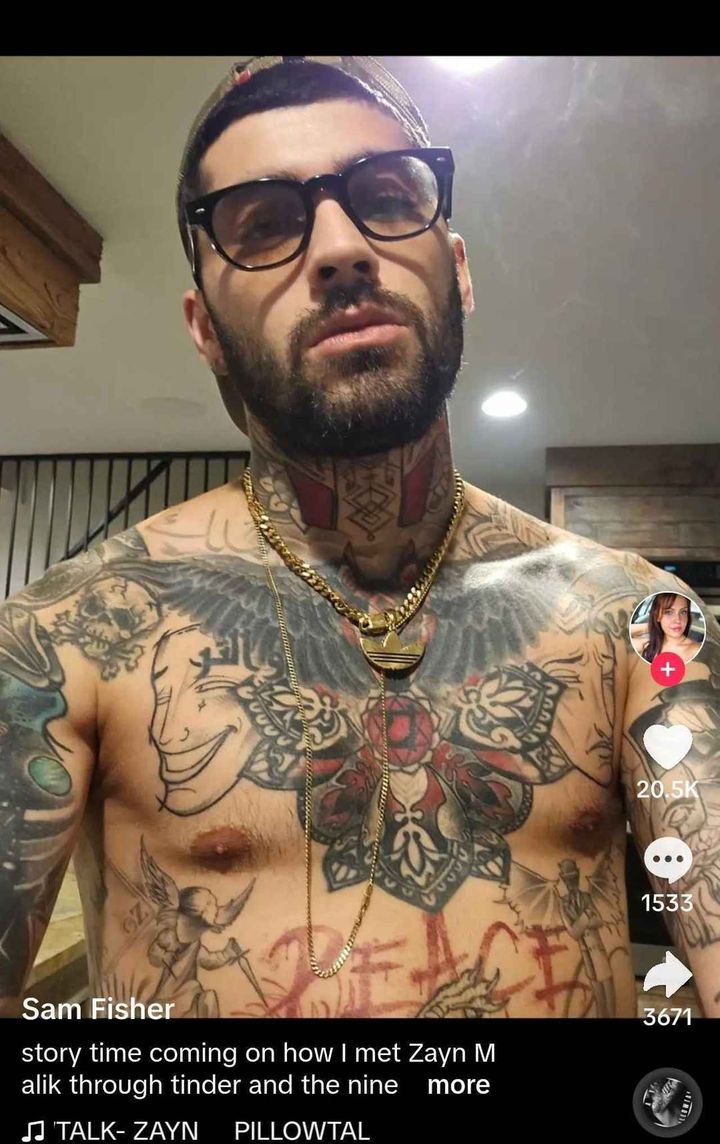Screen dimensions: 720x1144
Task: Like this video with the heart icon
Action: pos(667,747)
